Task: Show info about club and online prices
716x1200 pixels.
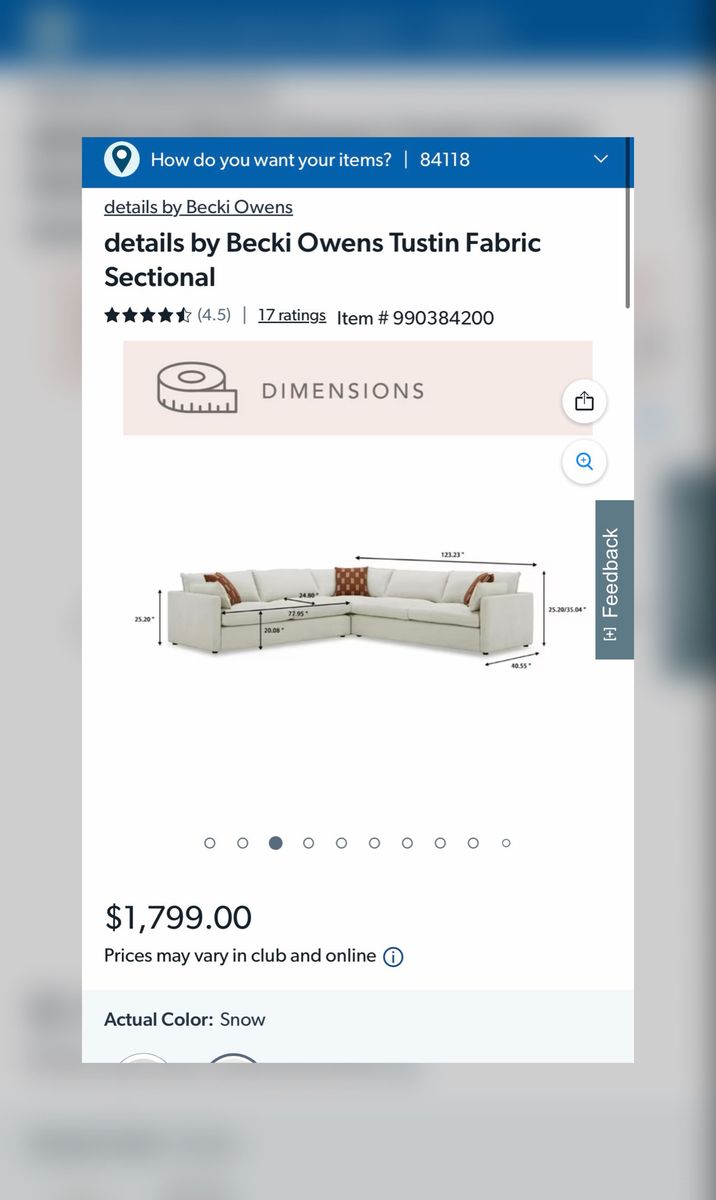Action: click(x=394, y=957)
